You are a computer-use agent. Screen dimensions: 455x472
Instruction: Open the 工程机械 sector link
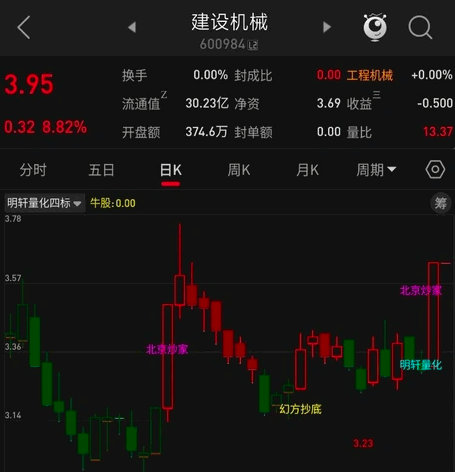coord(370,75)
